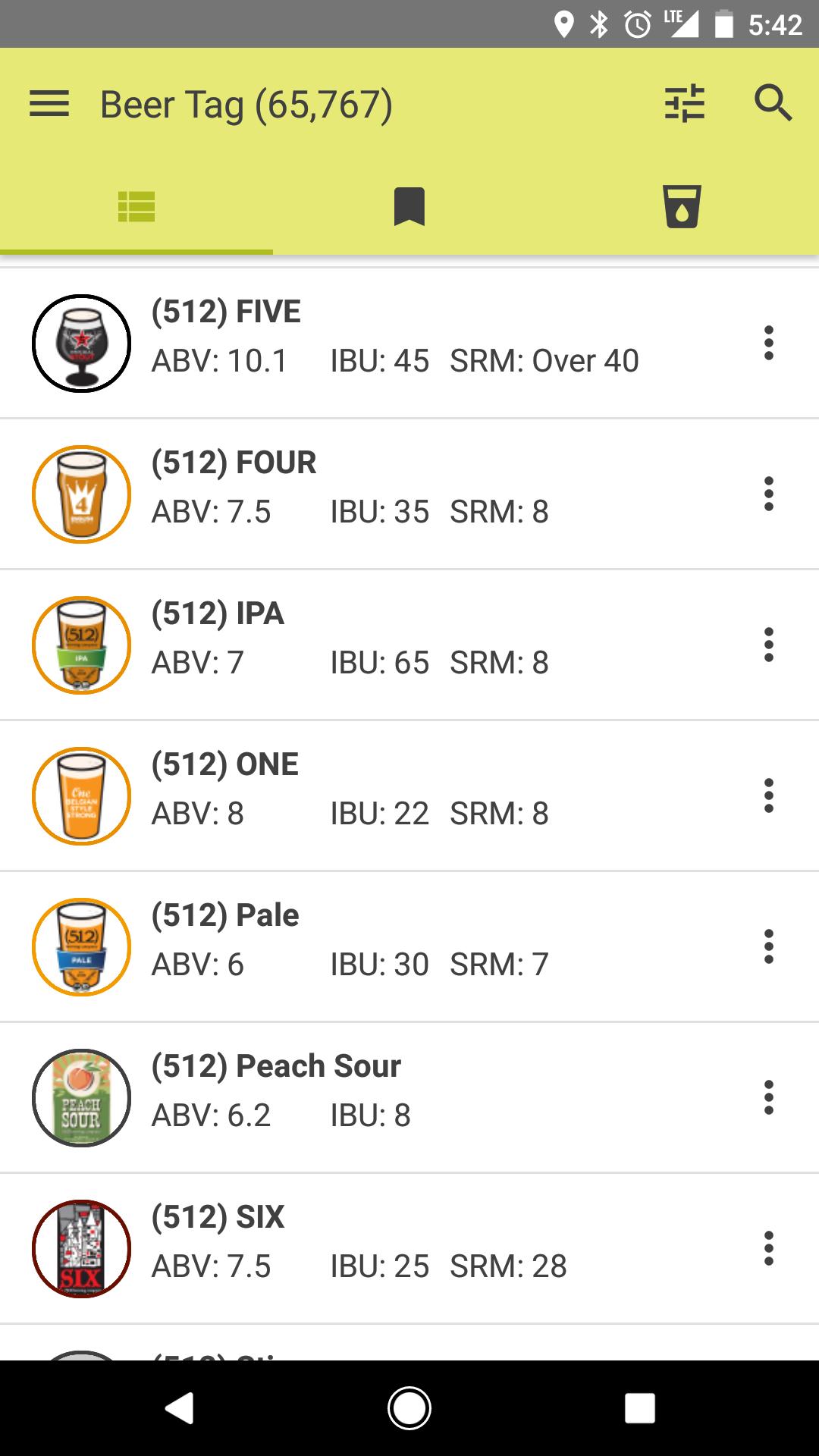Tap the (512) IPA beer badge icon

81,644
